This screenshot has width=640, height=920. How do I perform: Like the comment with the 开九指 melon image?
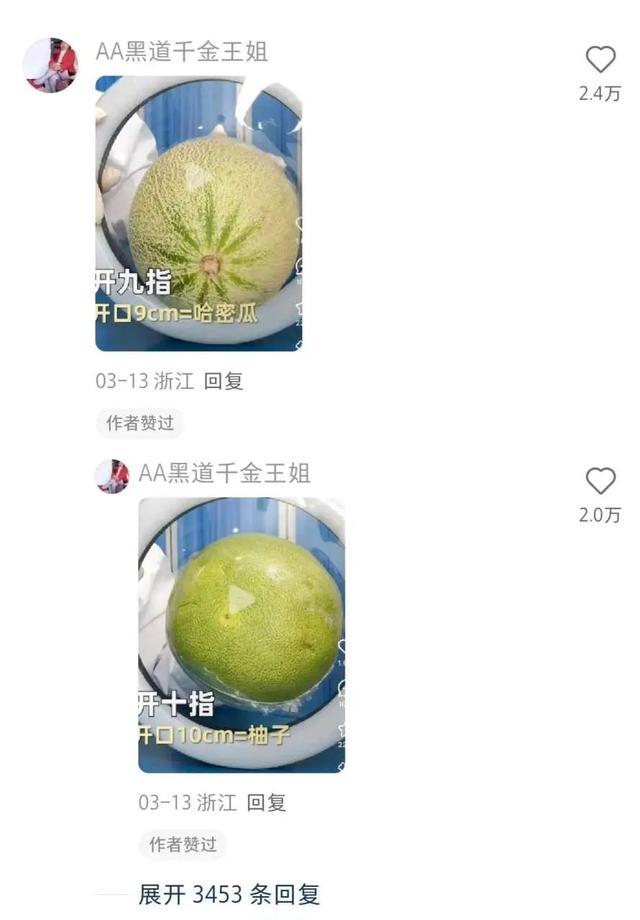600,61
